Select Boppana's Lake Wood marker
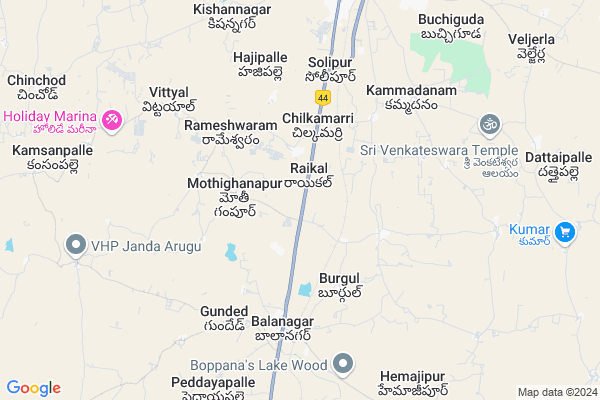 click(344, 363)
